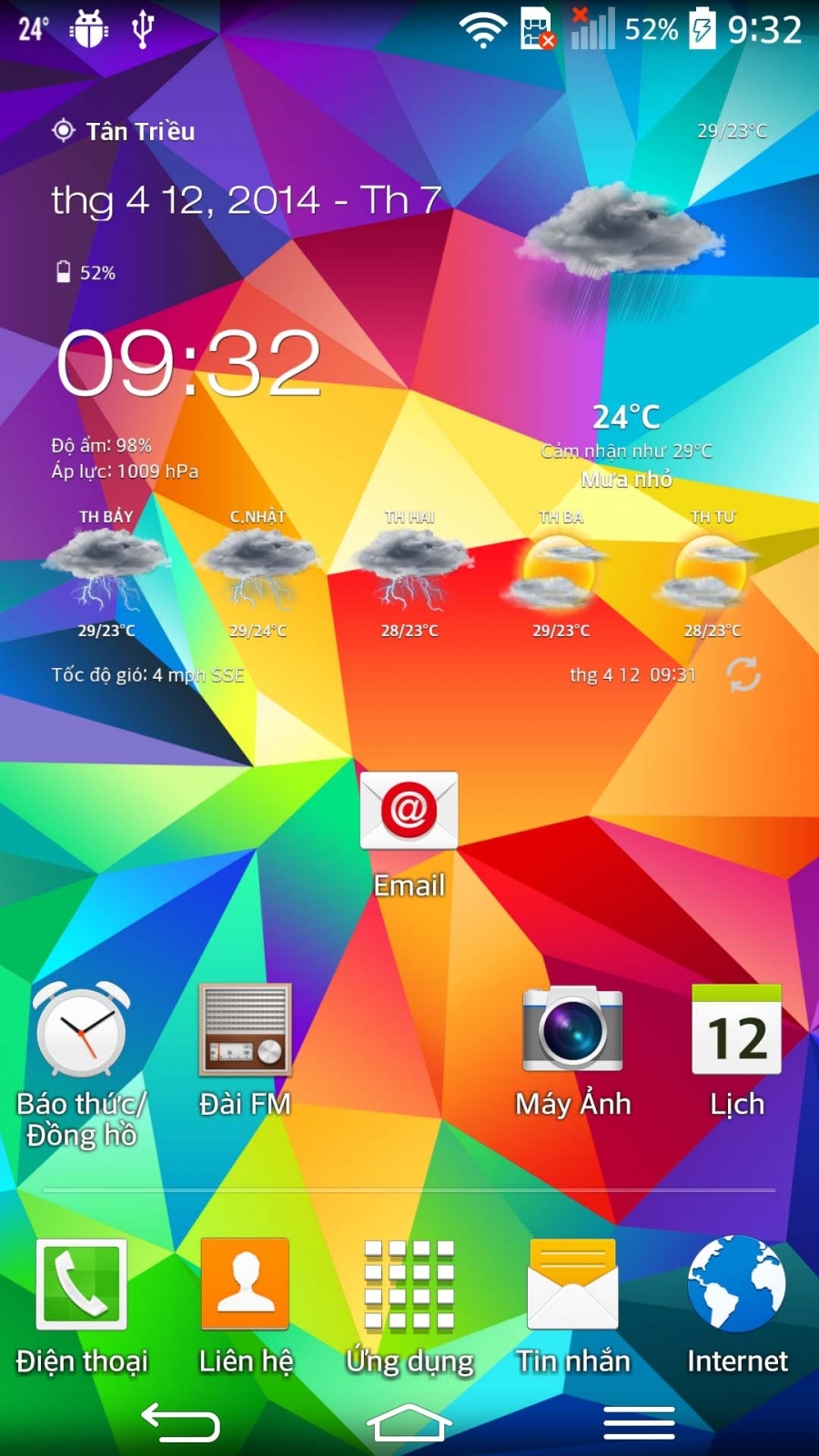Open the Email app
The width and height of the screenshot is (819, 1456).
[x=409, y=812]
